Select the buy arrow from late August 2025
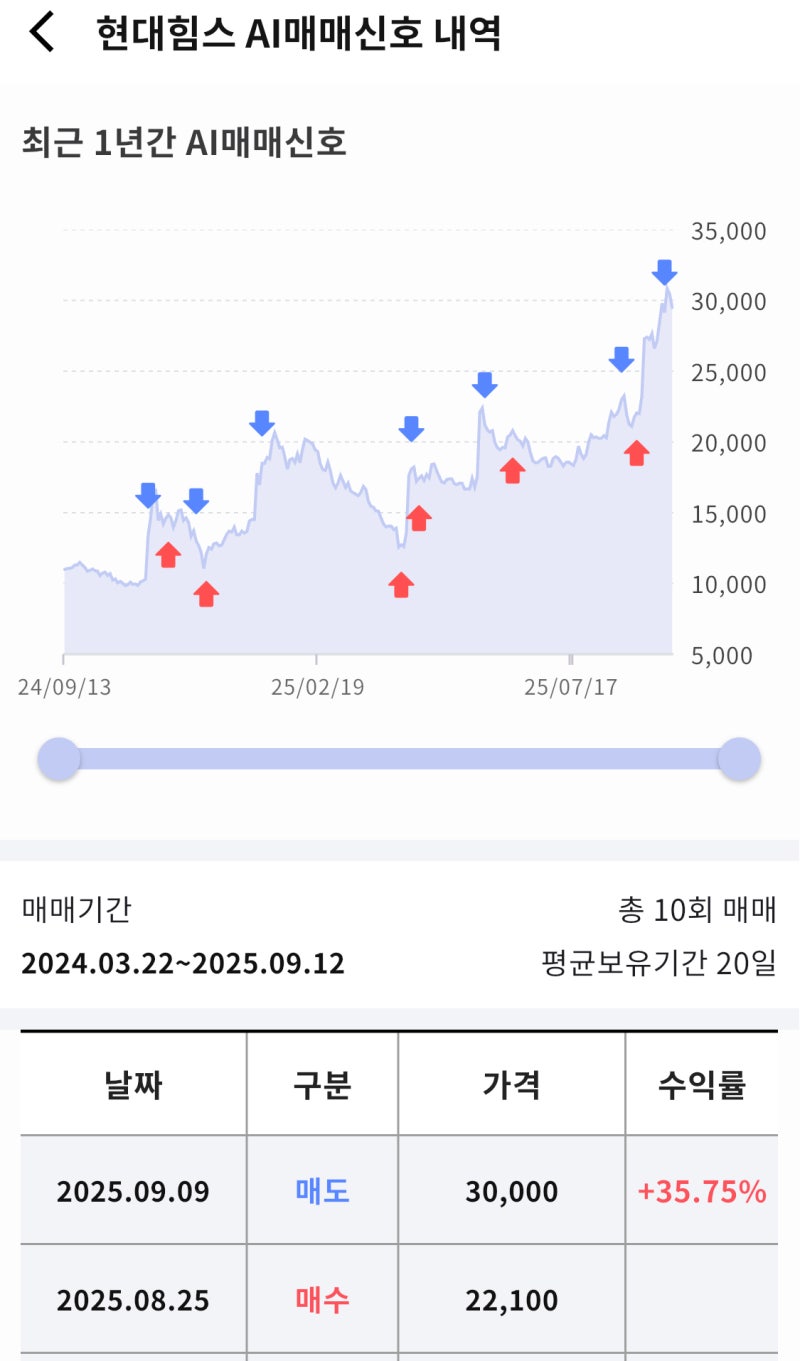Viewport: 800px width, 1361px height. point(634,453)
